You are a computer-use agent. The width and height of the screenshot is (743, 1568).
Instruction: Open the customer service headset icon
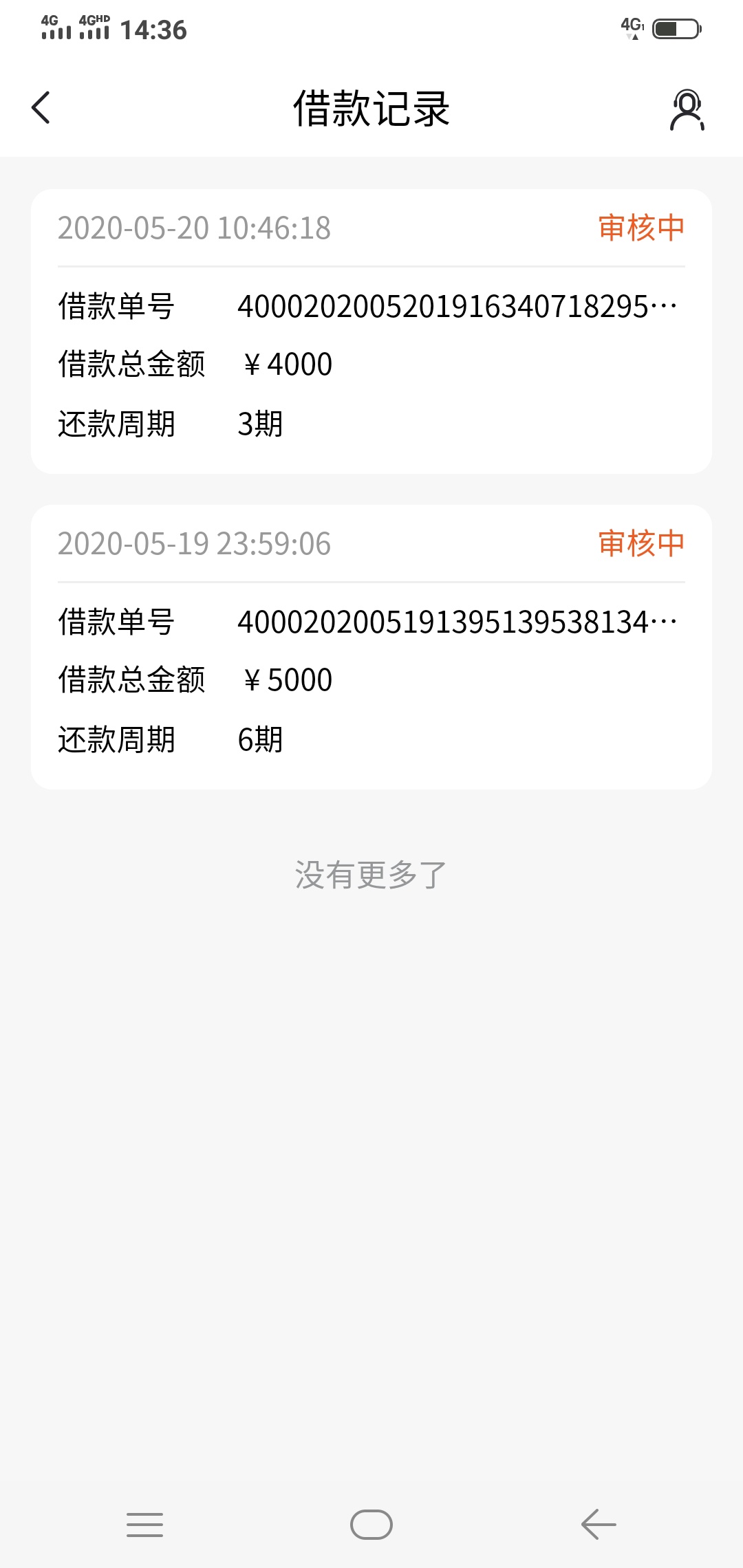(x=687, y=109)
